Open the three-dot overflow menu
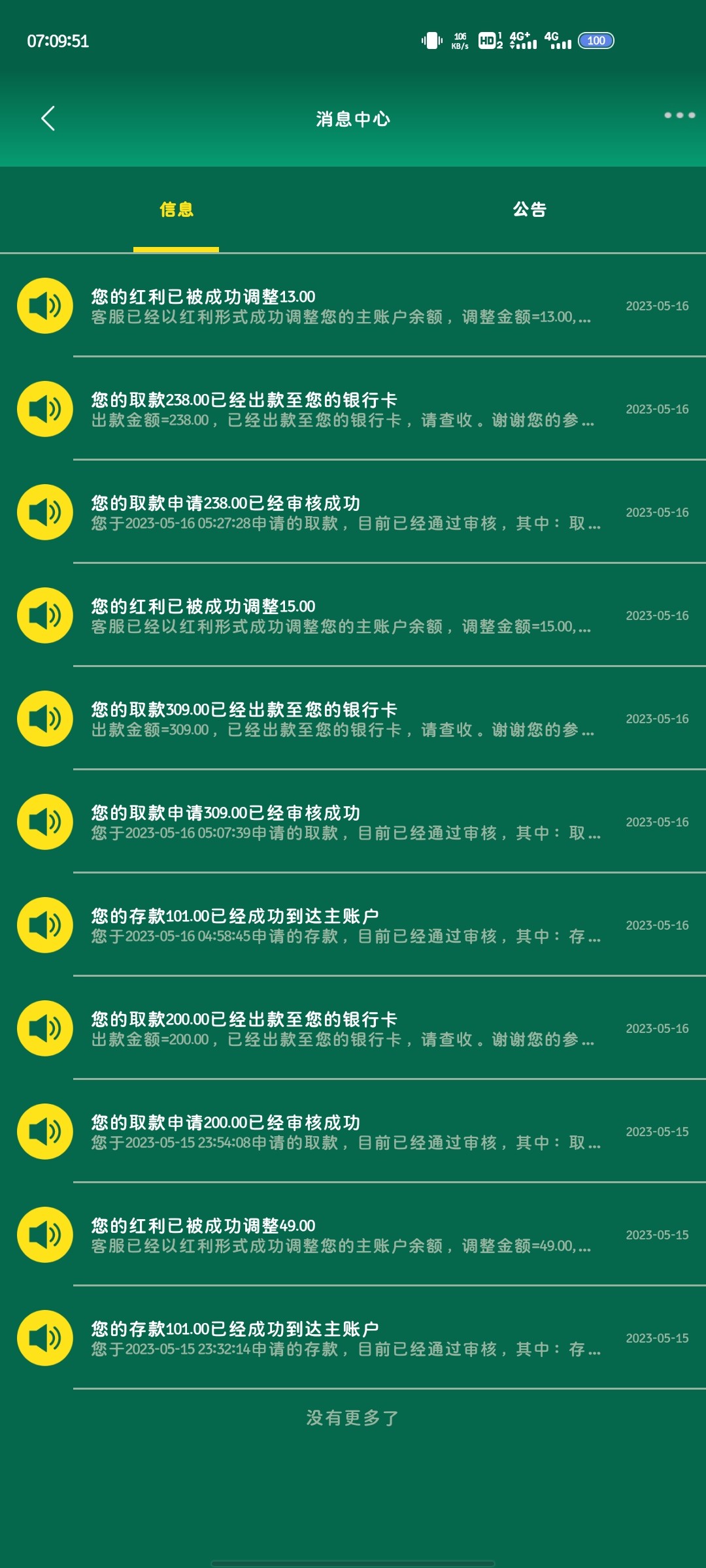The width and height of the screenshot is (706, 1568). [x=679, y=115]
